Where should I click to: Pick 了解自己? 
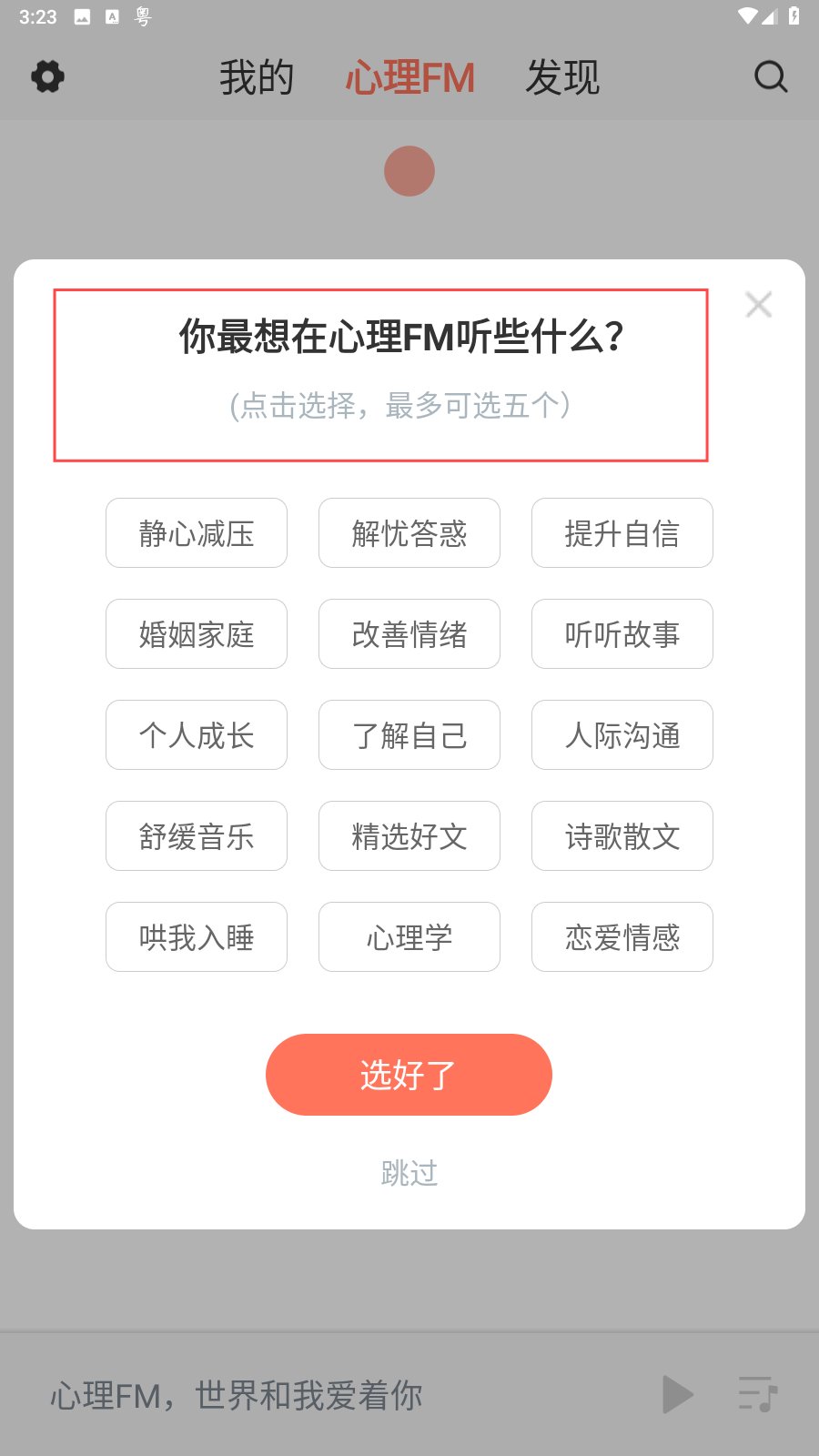[x=409, y=735]
